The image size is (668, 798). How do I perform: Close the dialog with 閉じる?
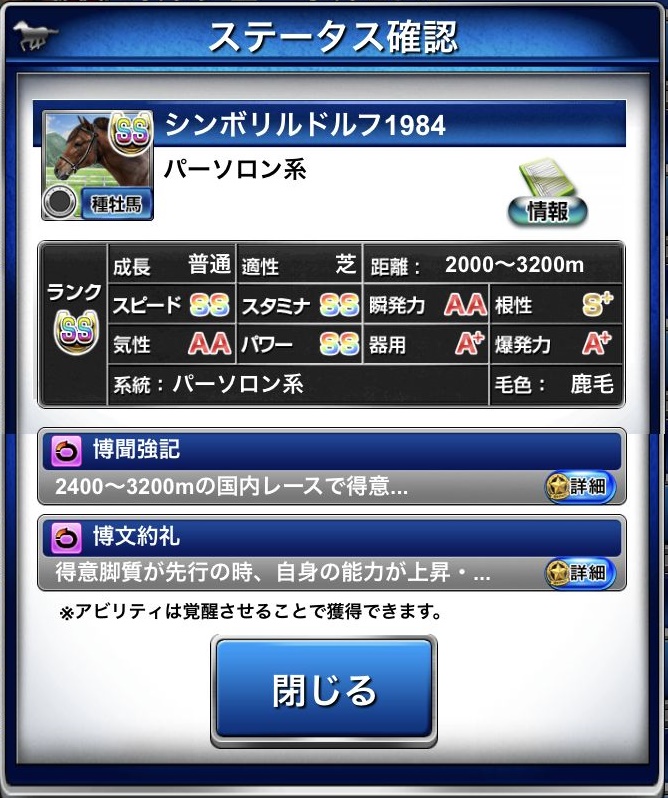coord(324,691)
